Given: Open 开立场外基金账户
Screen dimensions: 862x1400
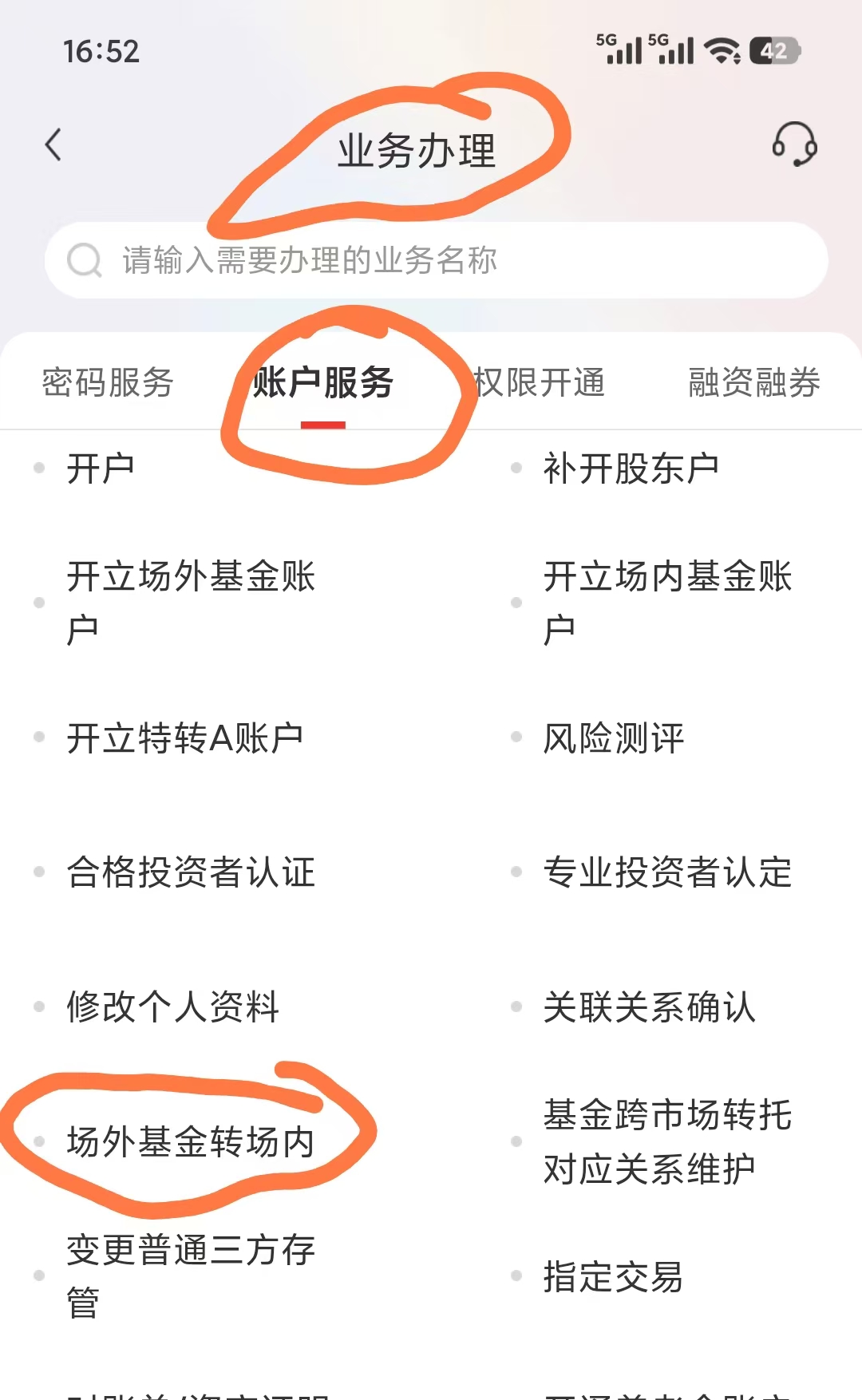Looking at the screenshot, I should pyautogui.click(x=191, y=603).
